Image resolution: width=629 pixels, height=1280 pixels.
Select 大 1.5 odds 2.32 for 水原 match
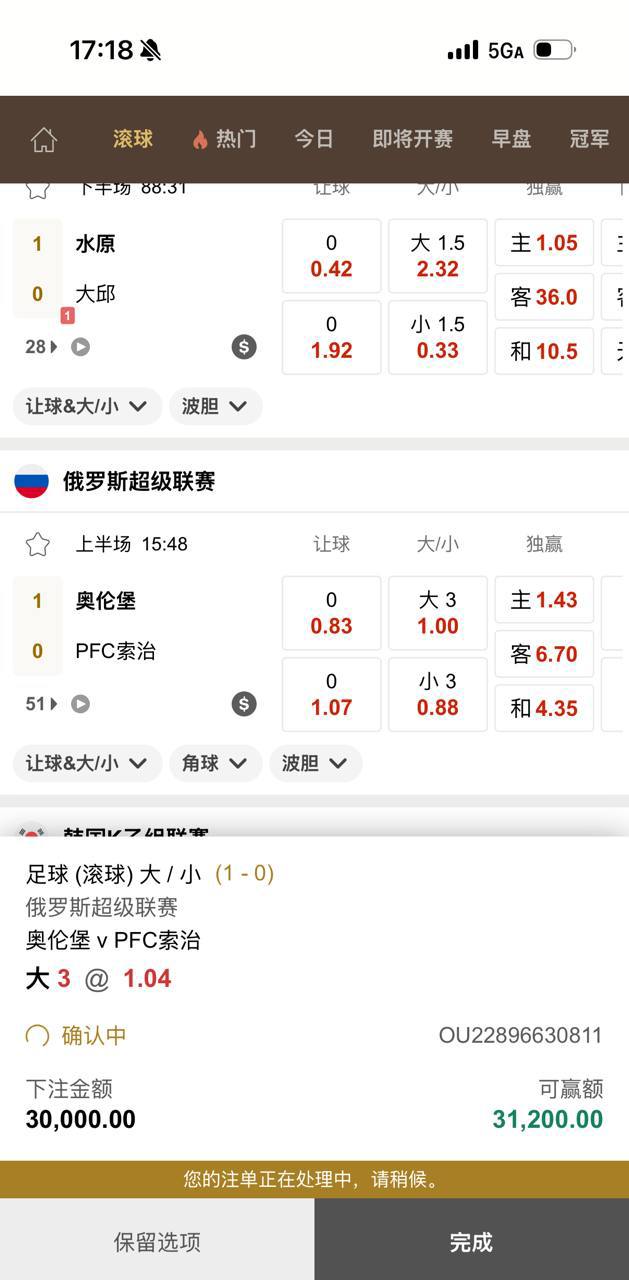point(437,256)
